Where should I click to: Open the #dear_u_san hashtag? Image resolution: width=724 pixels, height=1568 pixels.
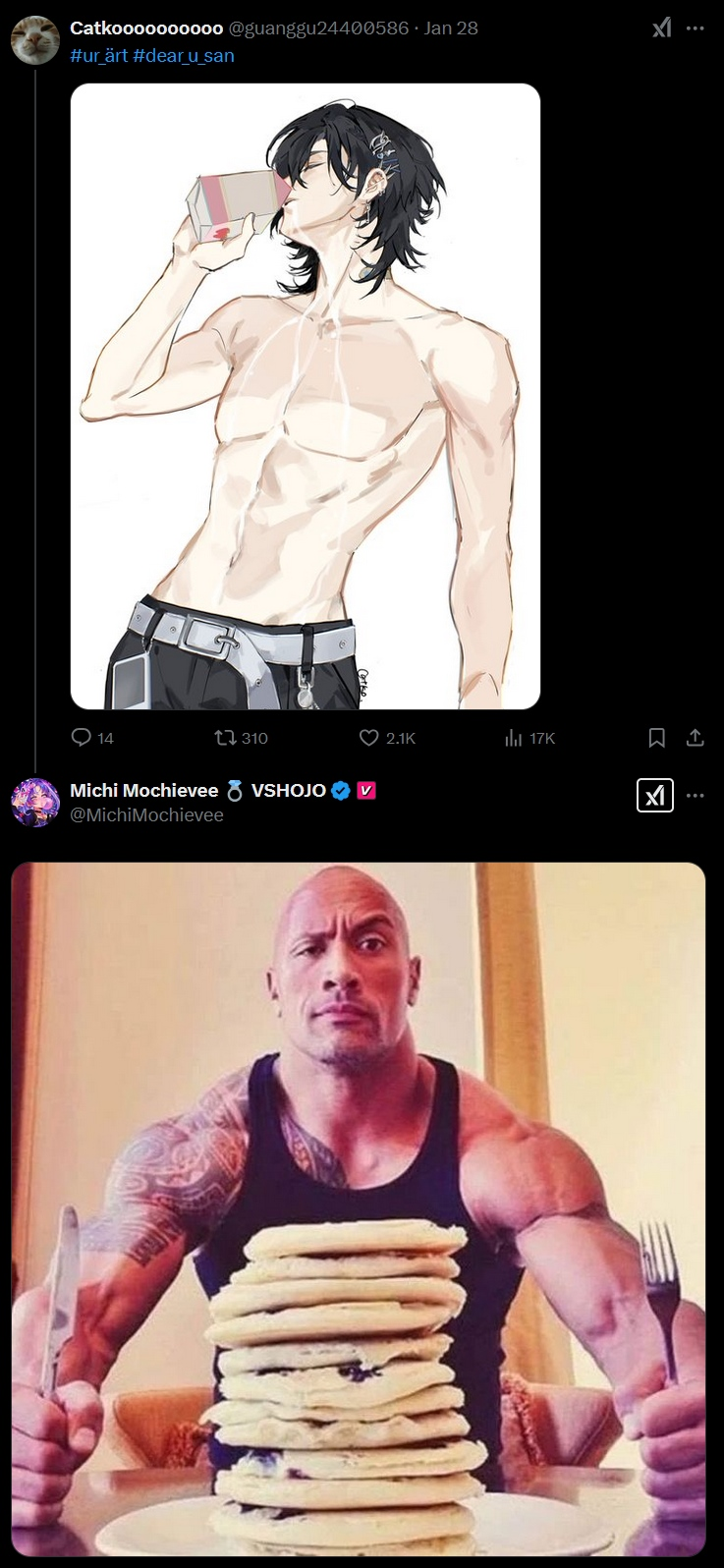[183, 56]
